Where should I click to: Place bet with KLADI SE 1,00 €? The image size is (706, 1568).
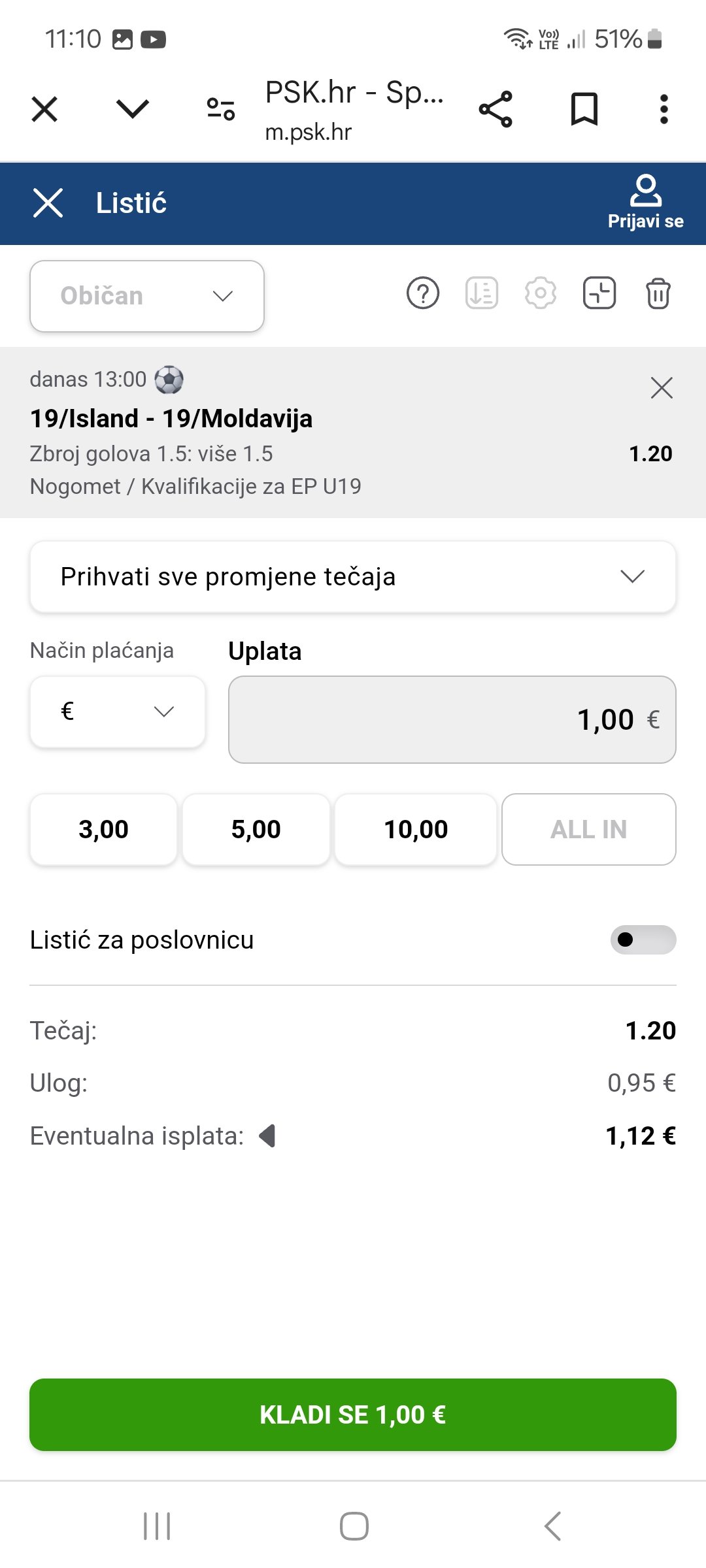click(x=353, y=1414)
